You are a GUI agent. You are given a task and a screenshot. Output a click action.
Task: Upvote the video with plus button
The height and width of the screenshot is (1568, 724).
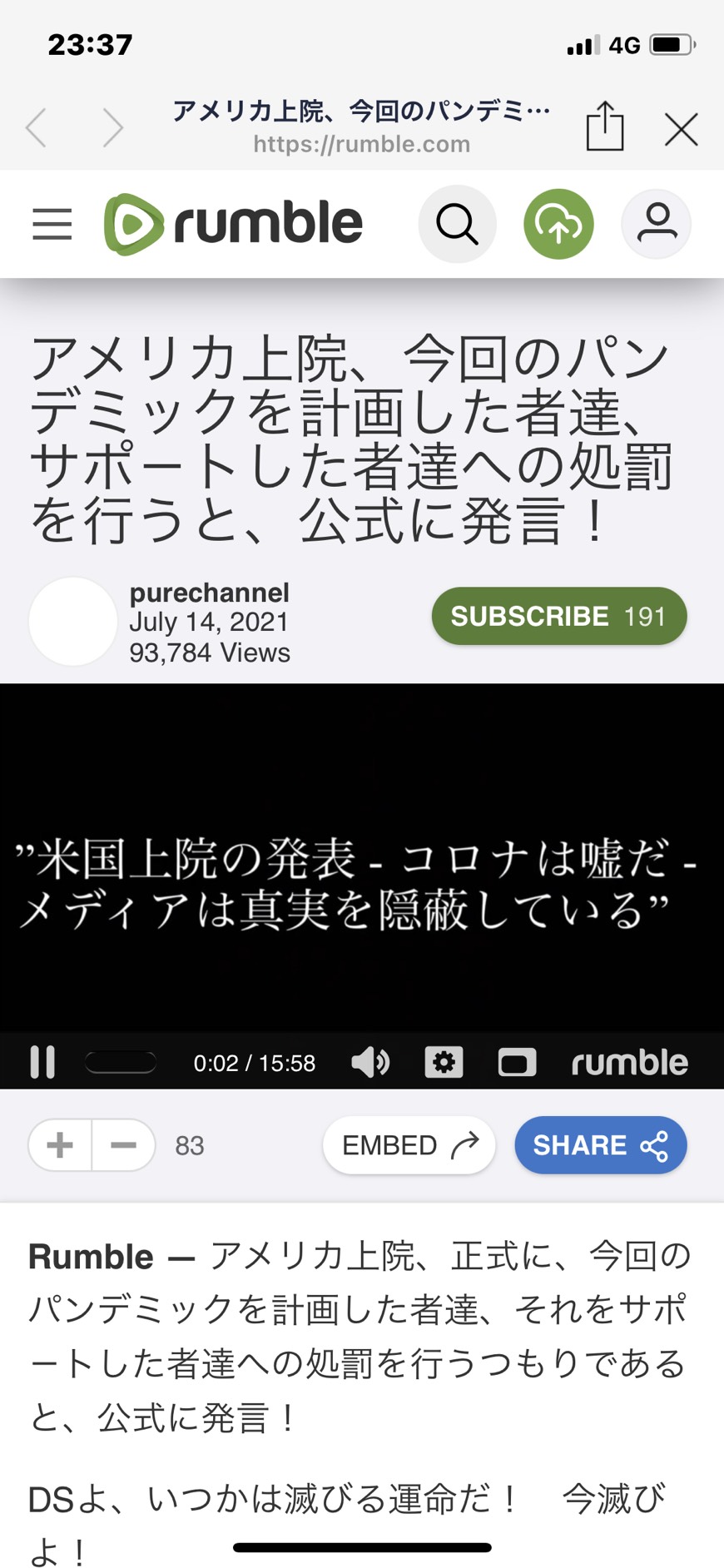click(x=60, y=1145)
